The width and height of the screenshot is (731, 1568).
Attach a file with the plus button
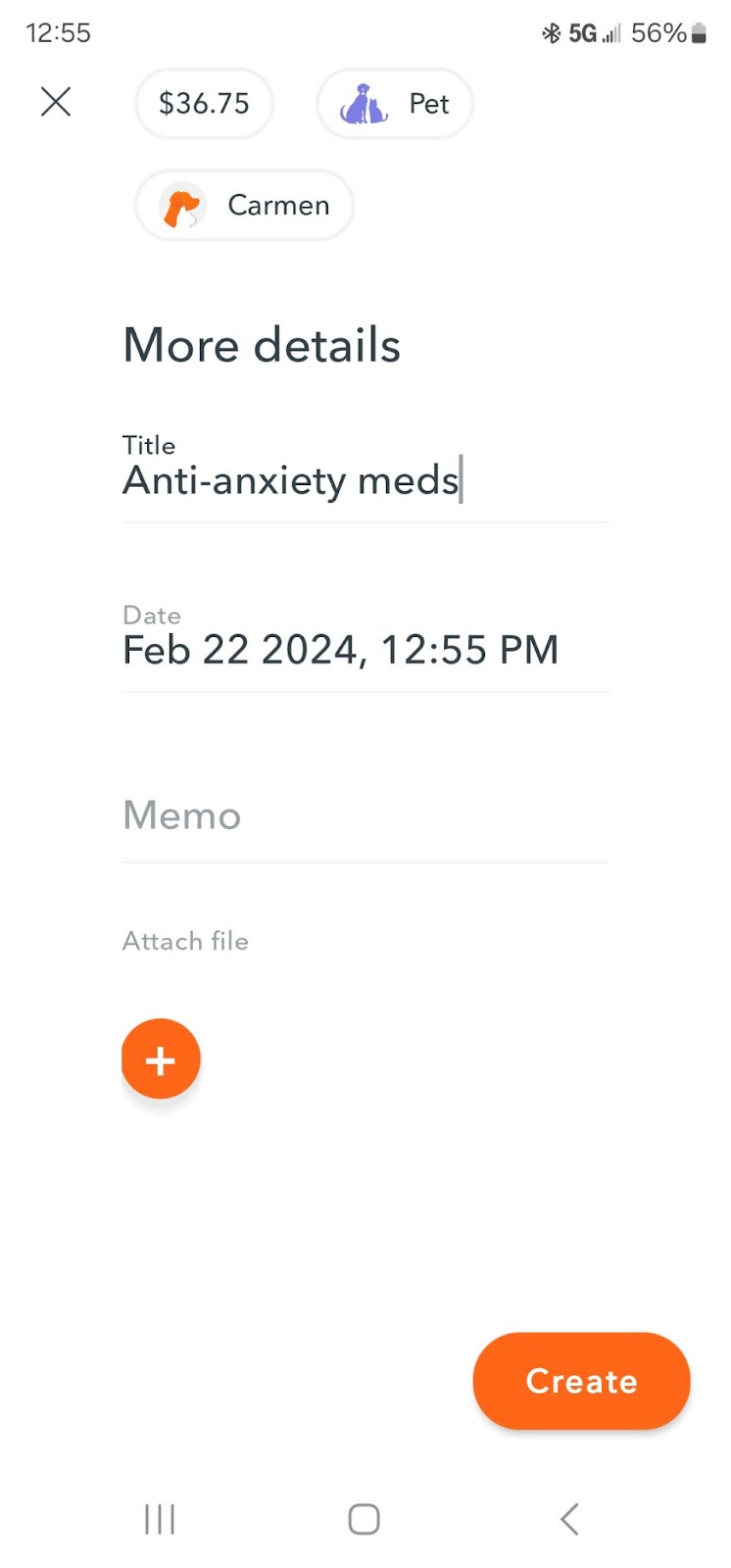click(161, 1059)
